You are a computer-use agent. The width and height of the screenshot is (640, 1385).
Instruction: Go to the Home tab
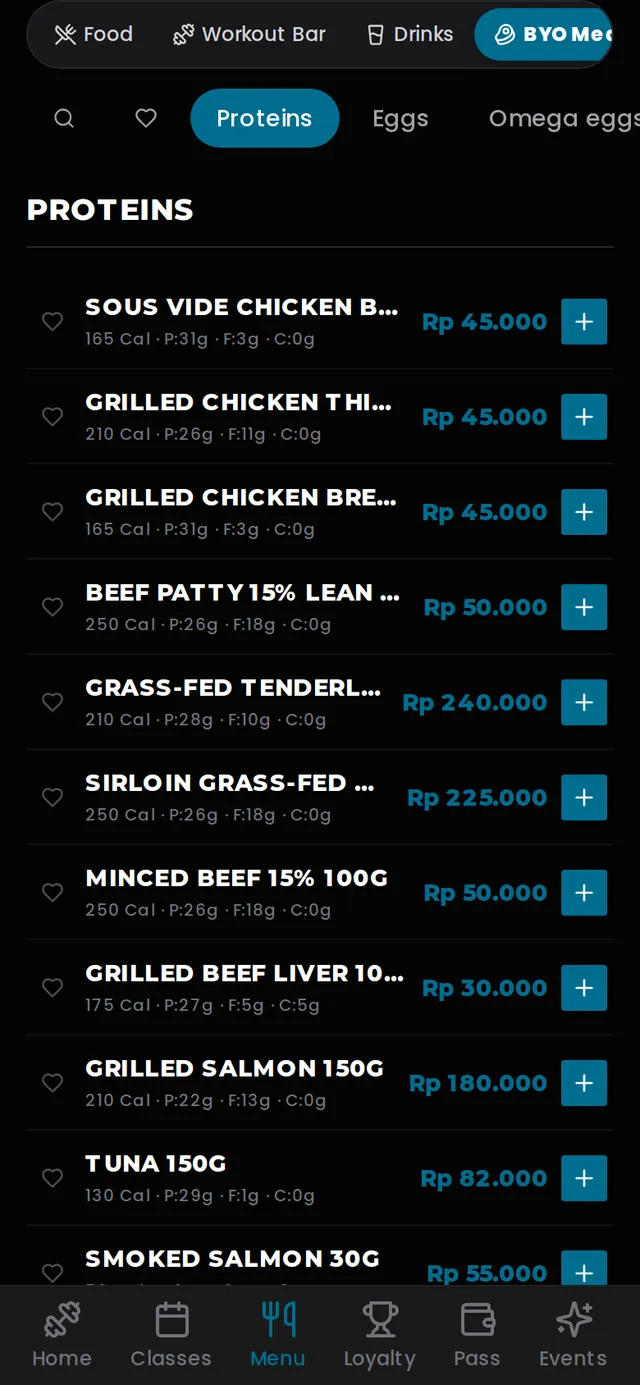62,1335
